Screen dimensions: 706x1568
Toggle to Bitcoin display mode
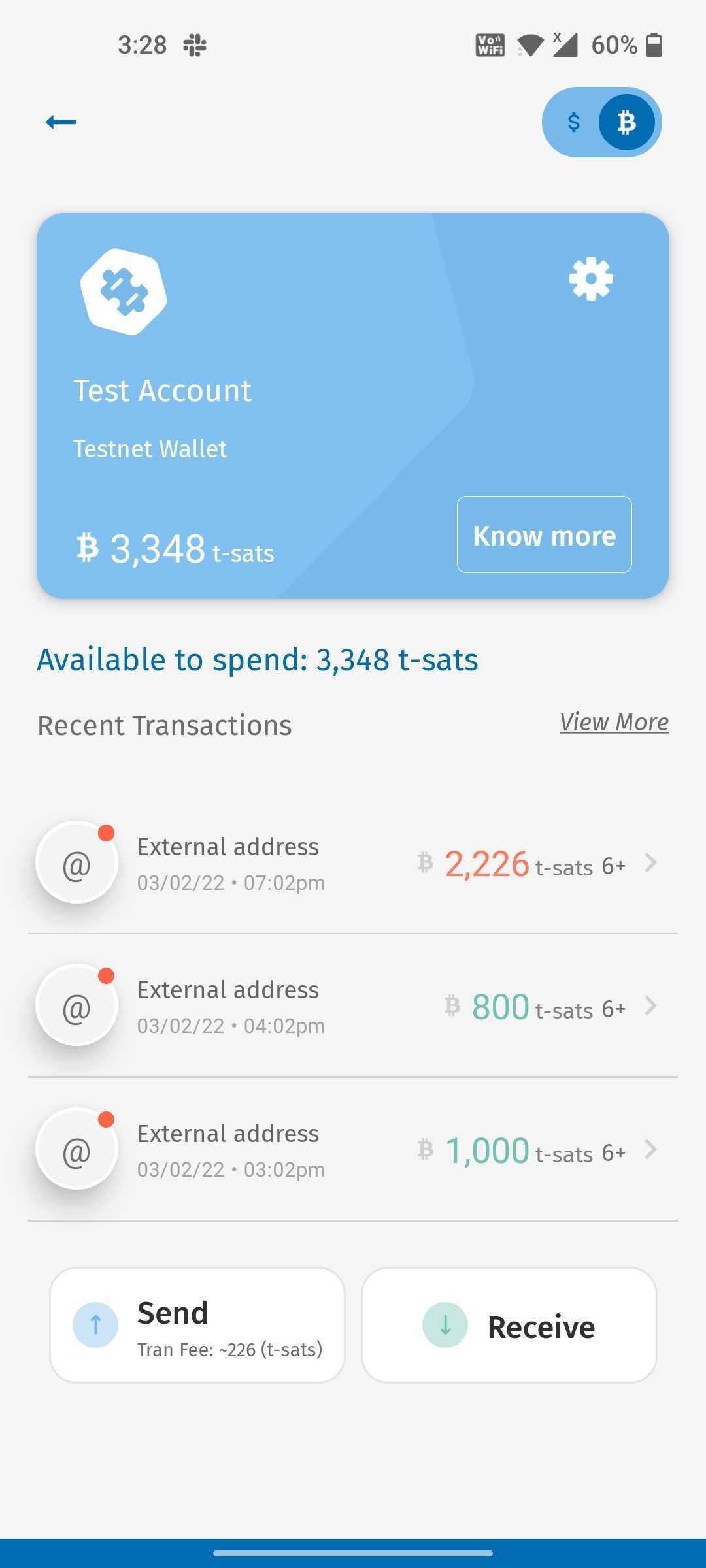[x=627, y=122]
